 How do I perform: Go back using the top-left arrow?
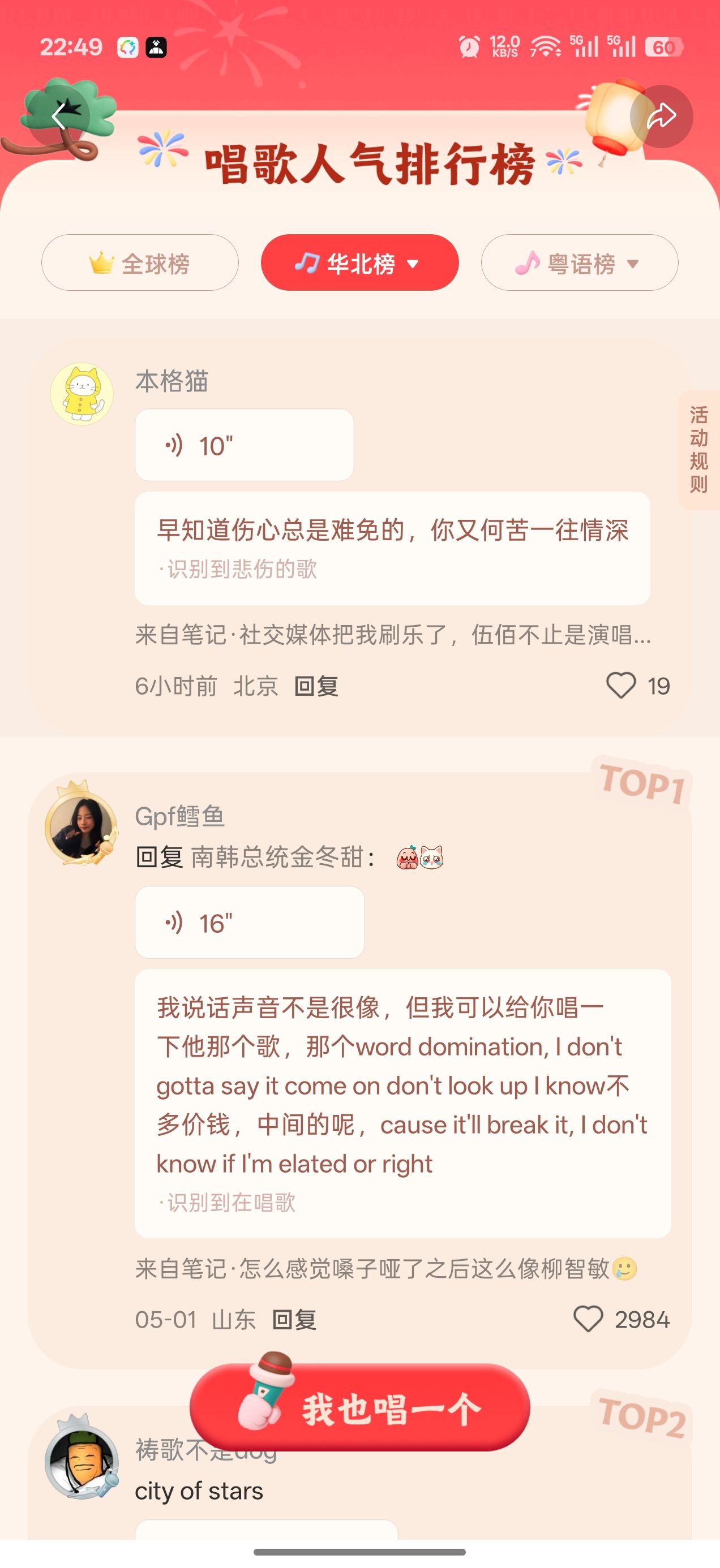click(x=58, y=115)
